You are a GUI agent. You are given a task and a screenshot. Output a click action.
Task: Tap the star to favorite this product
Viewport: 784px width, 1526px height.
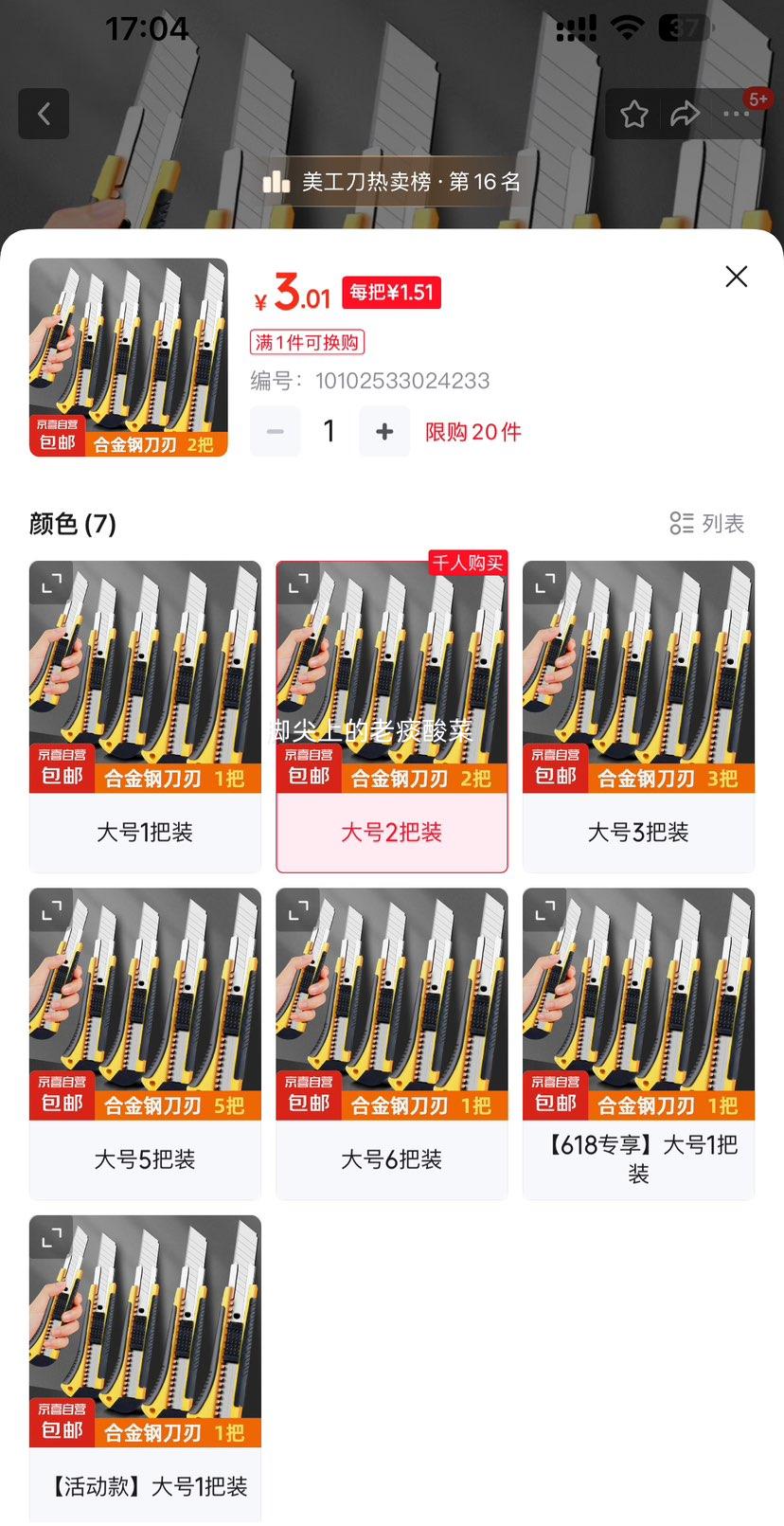pos(632,113)
